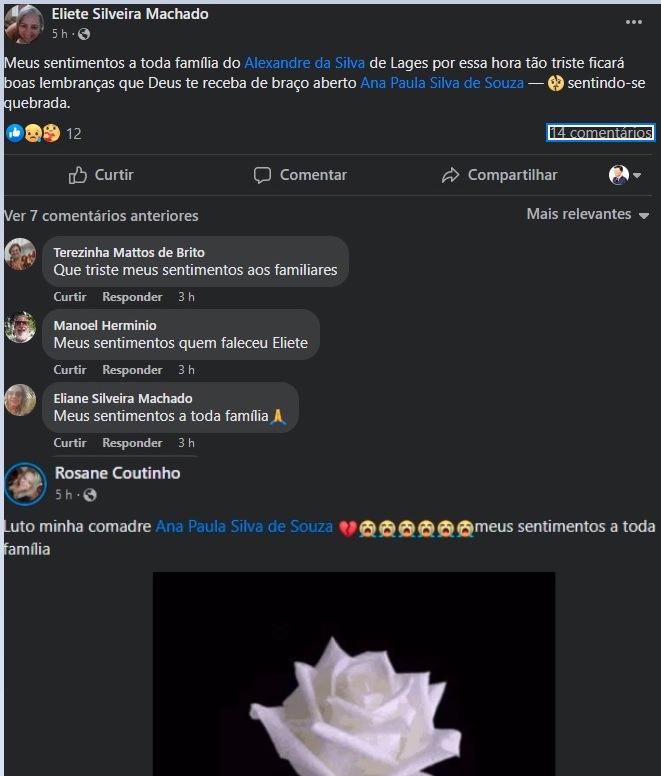Image resolution: width=661 pixels, height=776 pixels.
Task: Change comment sorting from Mais relevantes
Action: click(587, 215)
